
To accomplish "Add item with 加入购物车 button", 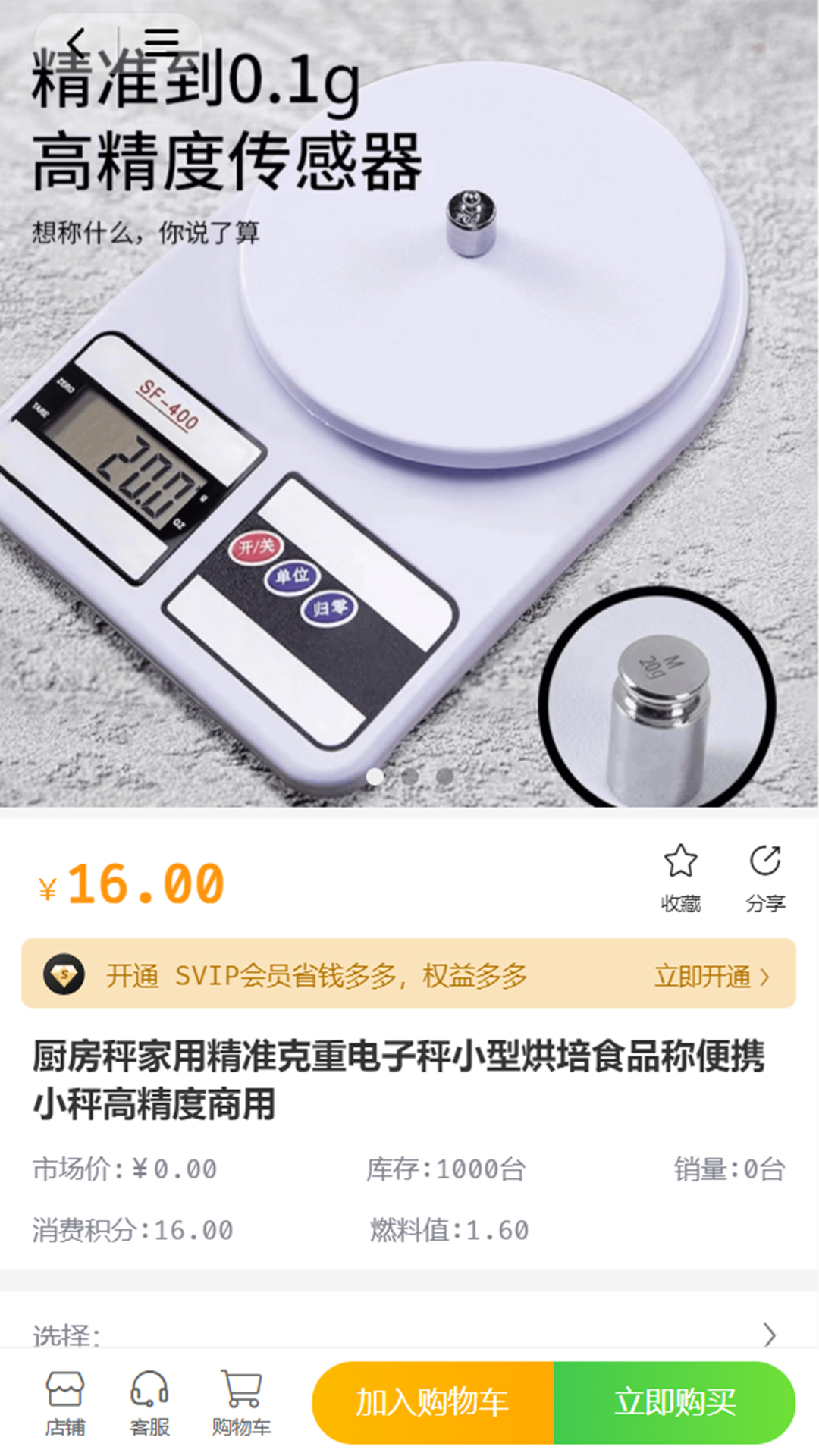I will click(433, 1402).
